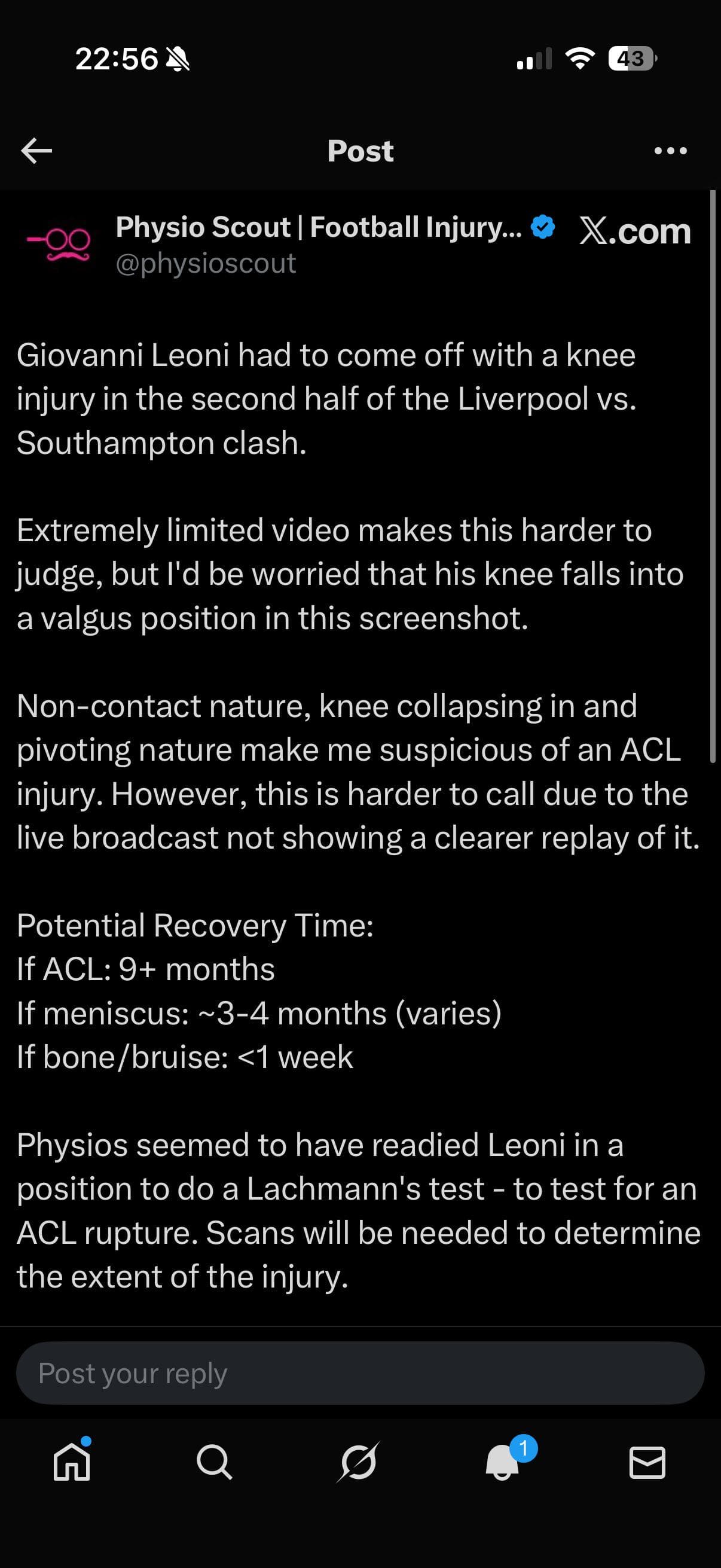Open the post's three-dot overflow menu

(670, 150)
